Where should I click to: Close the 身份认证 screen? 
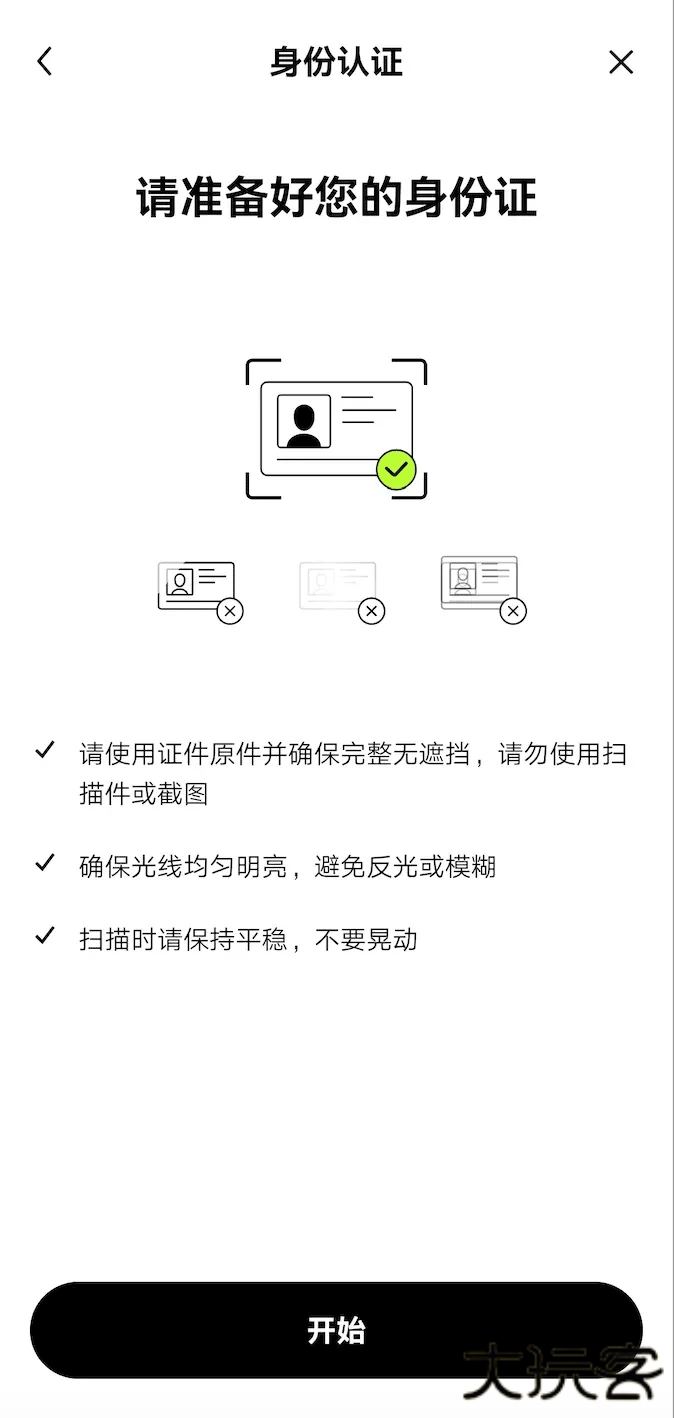[x=621, y=62]
